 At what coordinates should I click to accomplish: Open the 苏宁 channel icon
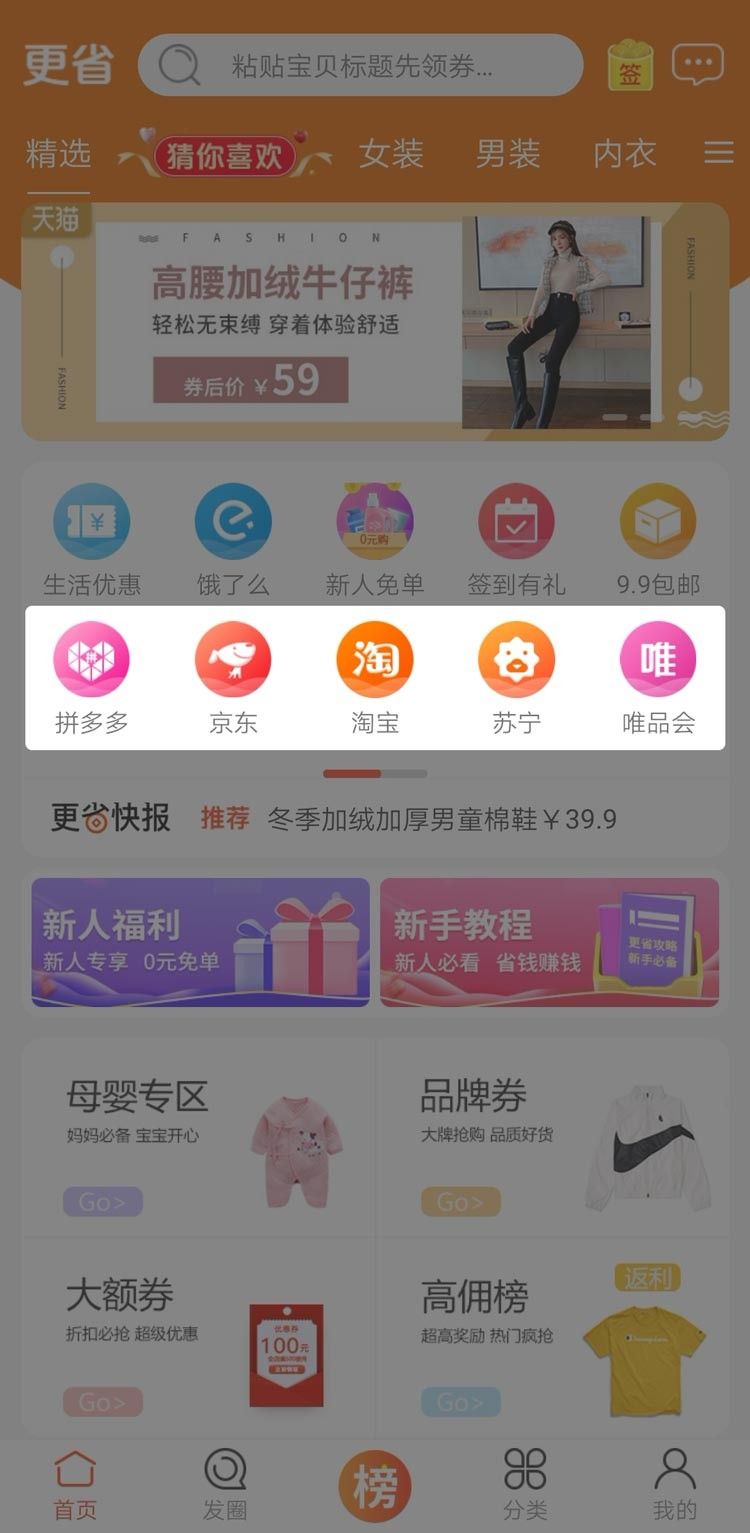pyautogui.click(x=516, y=658)
